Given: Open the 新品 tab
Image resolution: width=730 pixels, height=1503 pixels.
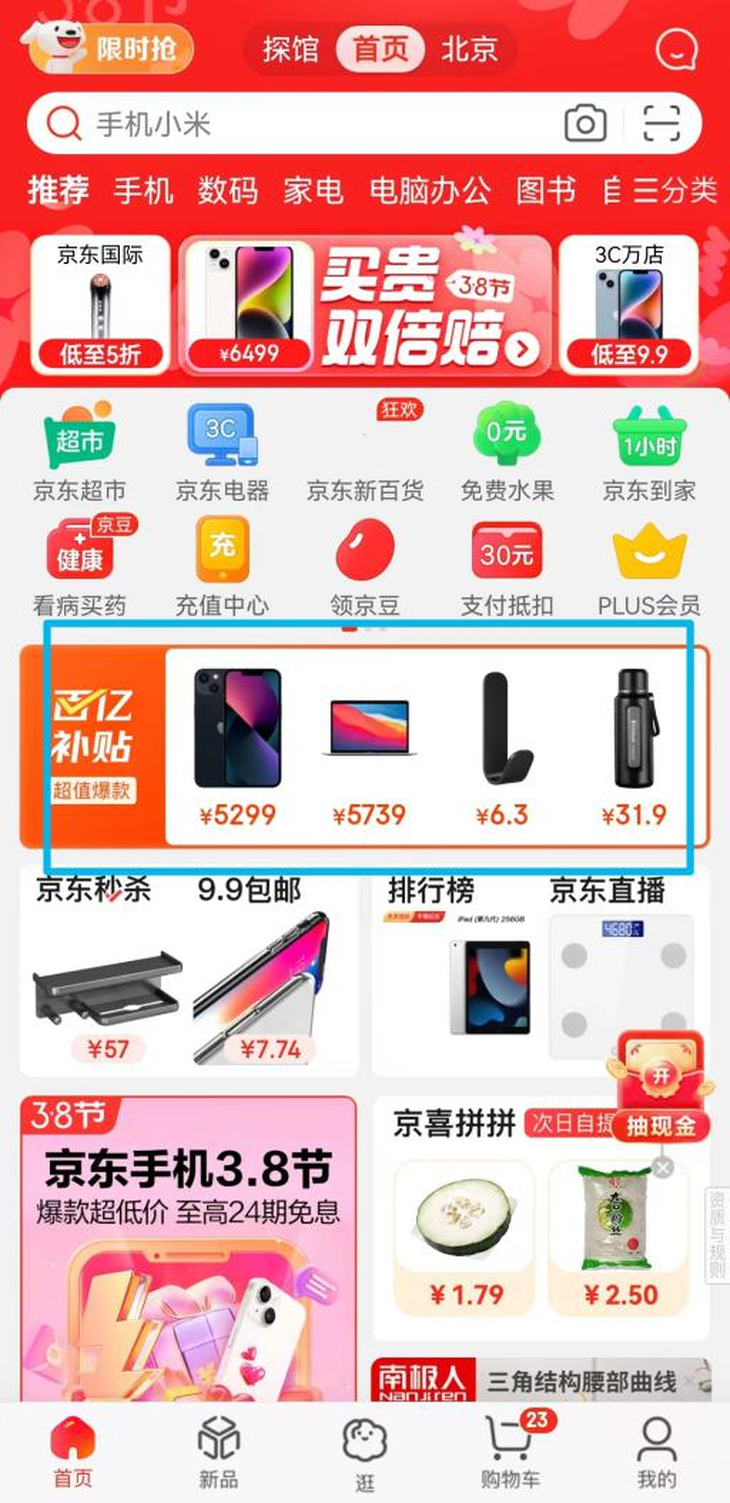Looking at the screenshot, I should 218,1452.
